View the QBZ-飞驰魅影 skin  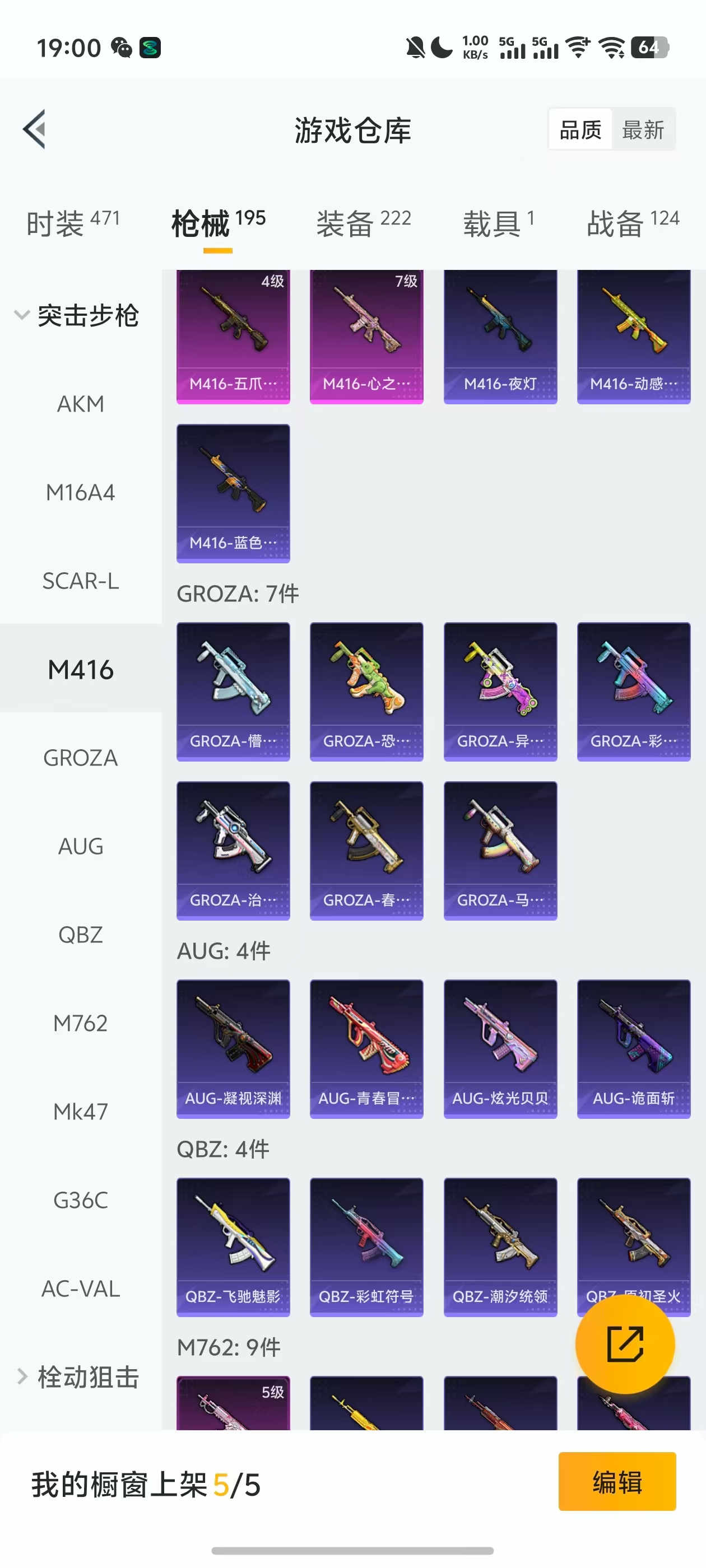tap(233, 1247)
